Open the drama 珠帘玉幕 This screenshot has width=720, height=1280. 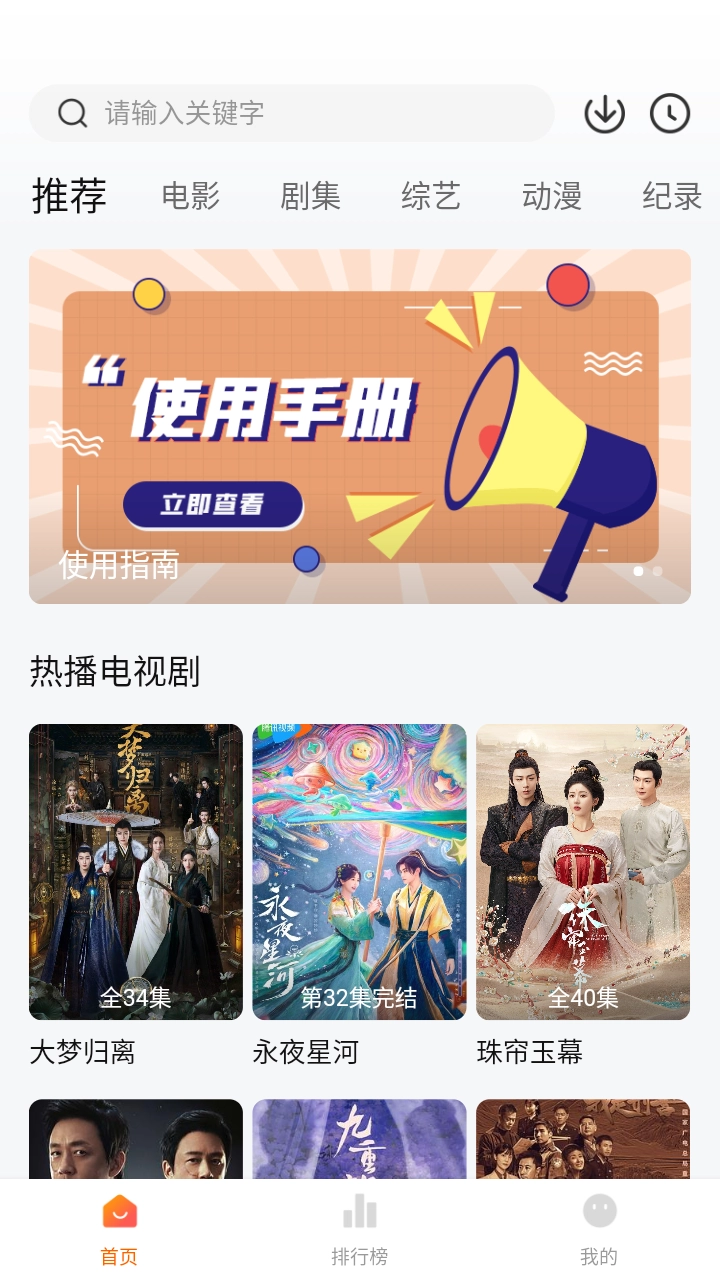[583, 872]
